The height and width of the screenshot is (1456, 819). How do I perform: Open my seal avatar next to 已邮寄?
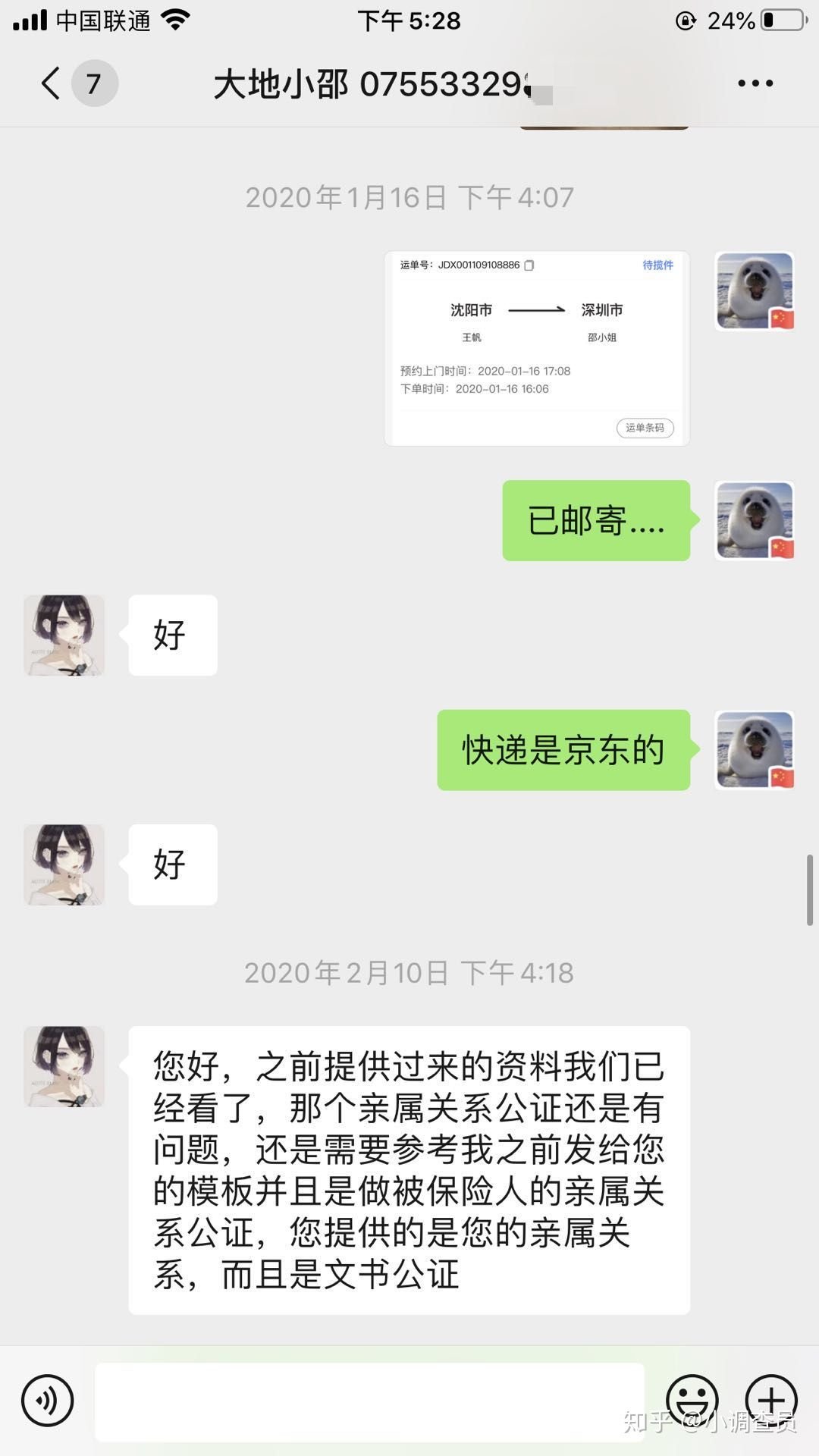755,520
